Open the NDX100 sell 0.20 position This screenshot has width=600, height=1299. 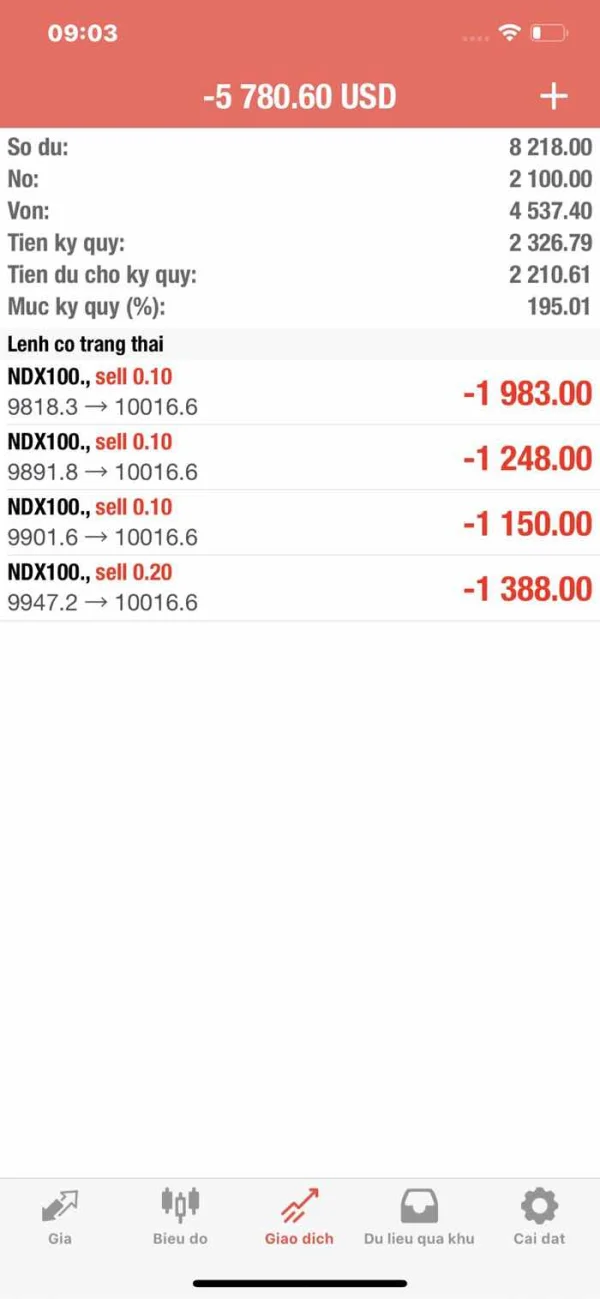[x=300, y=587]
